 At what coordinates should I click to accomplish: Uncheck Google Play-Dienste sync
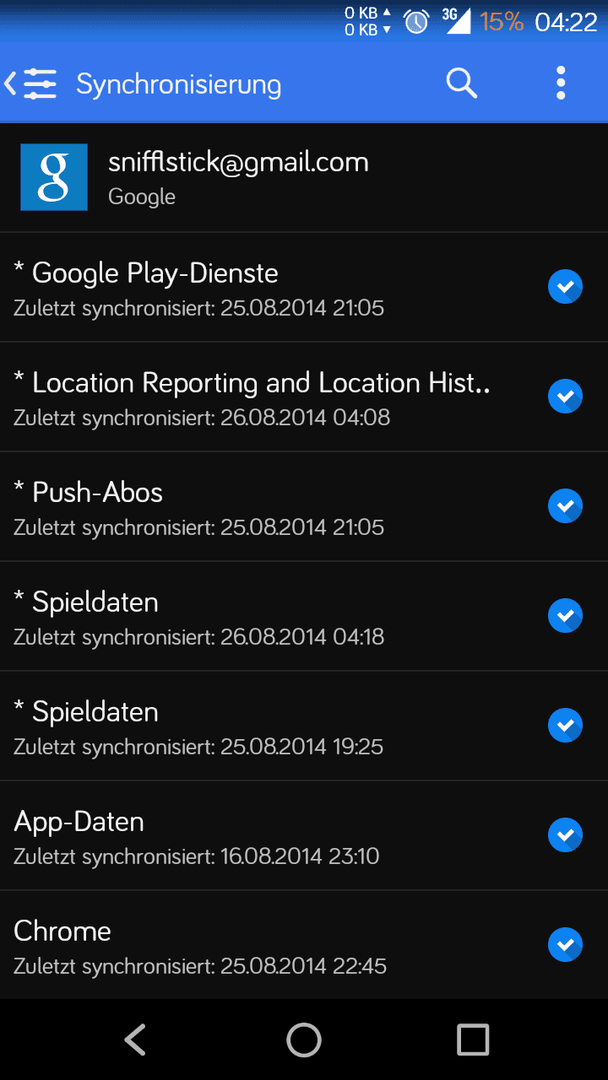(565, 287)
